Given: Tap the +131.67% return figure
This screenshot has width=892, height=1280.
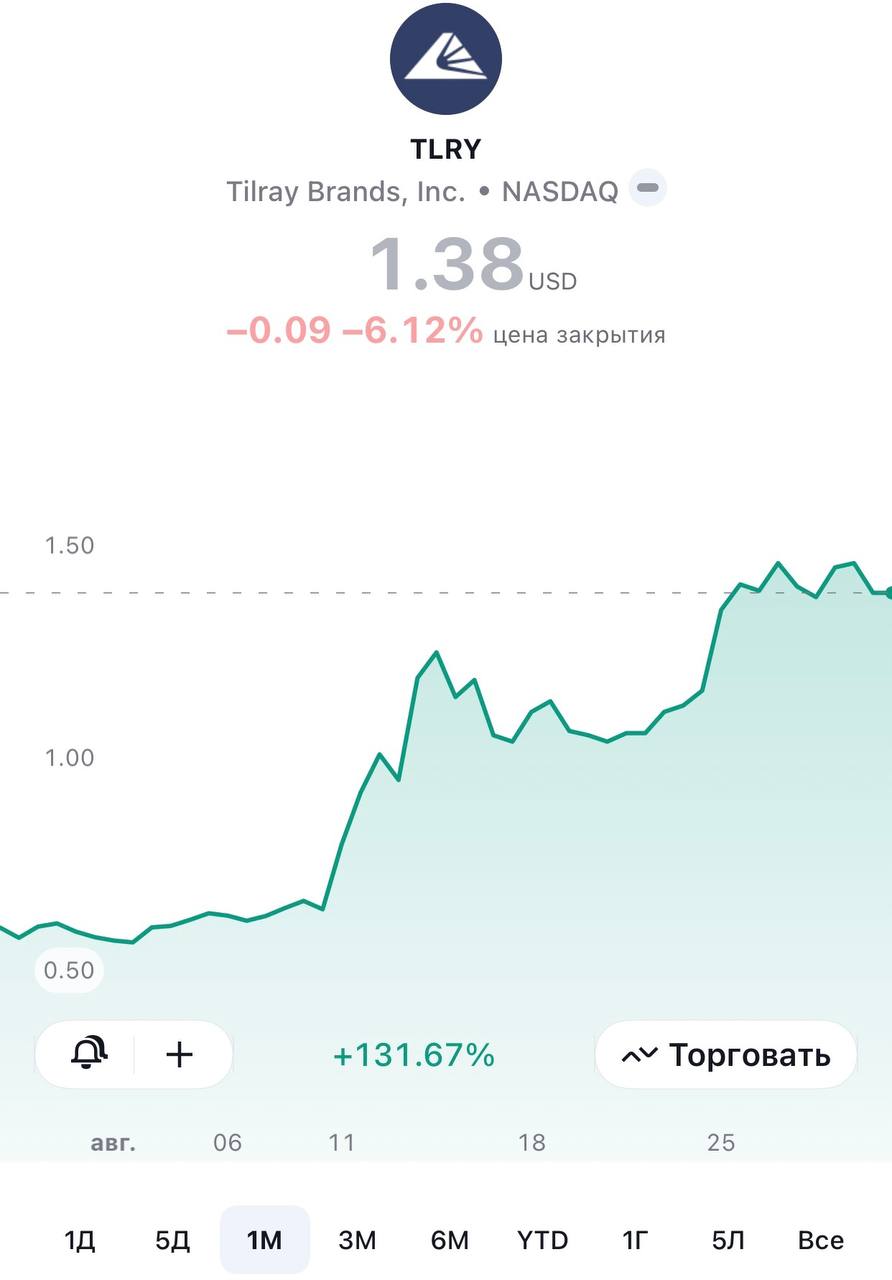Looking at the screenshot, I should coord(414,1055).
